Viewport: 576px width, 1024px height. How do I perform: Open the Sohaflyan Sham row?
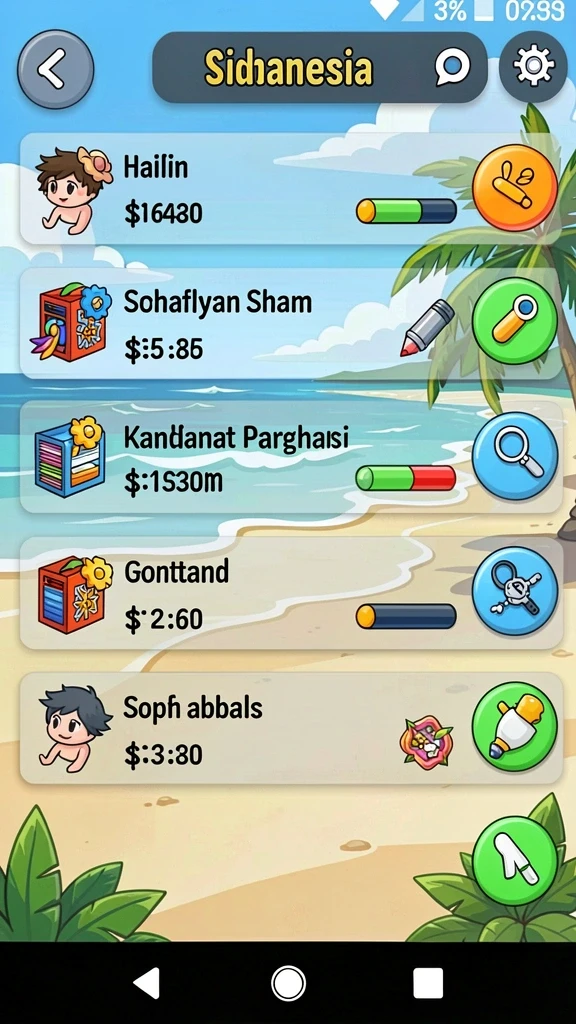[291, 323]
